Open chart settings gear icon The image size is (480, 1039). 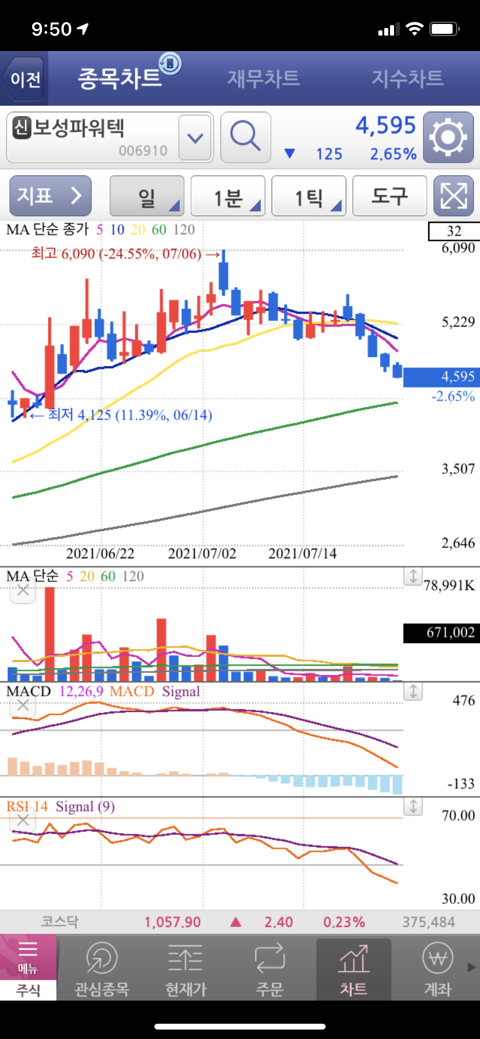(448, 138)
